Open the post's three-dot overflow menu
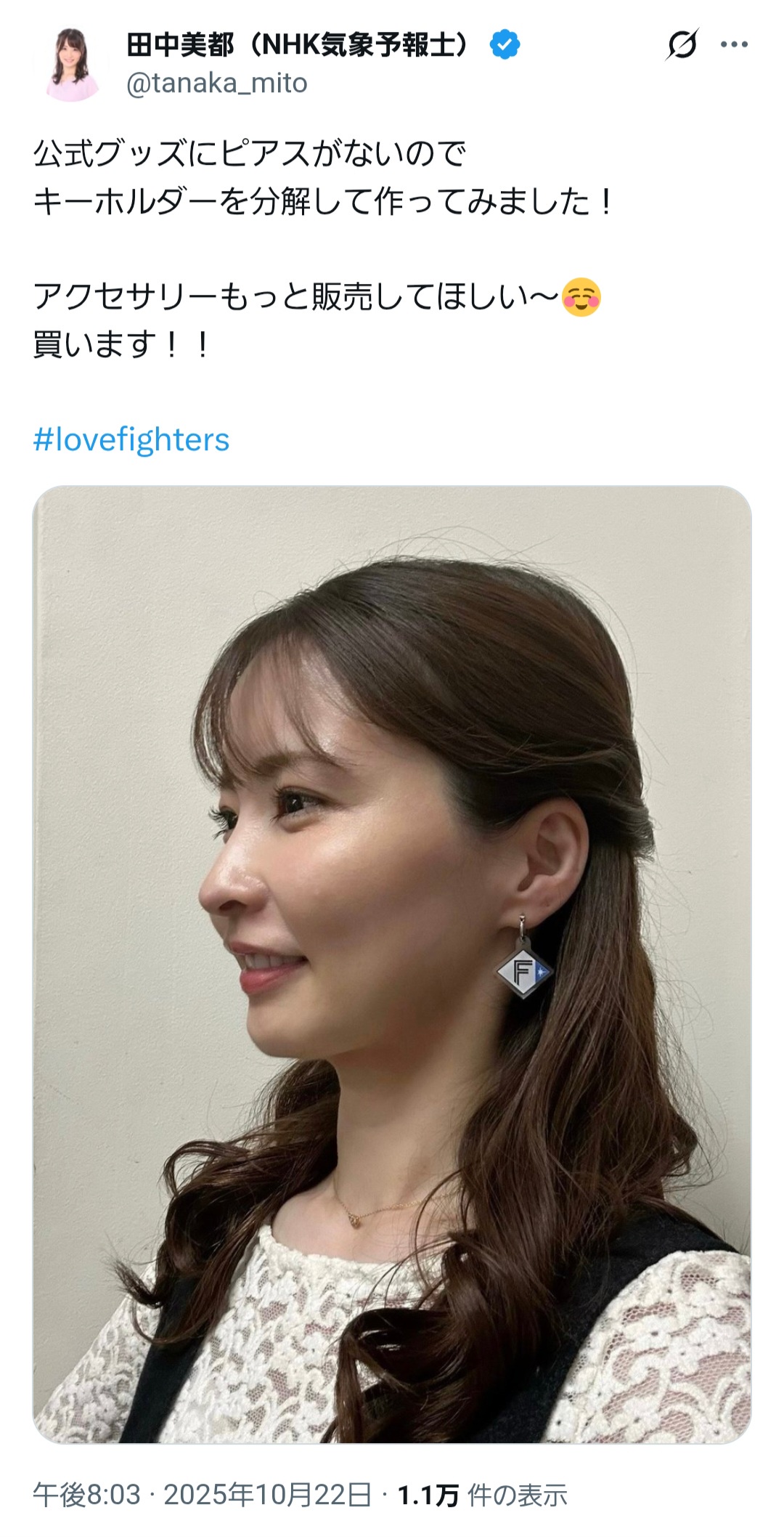Viewport: 784px width, 1539px height. 734,45
